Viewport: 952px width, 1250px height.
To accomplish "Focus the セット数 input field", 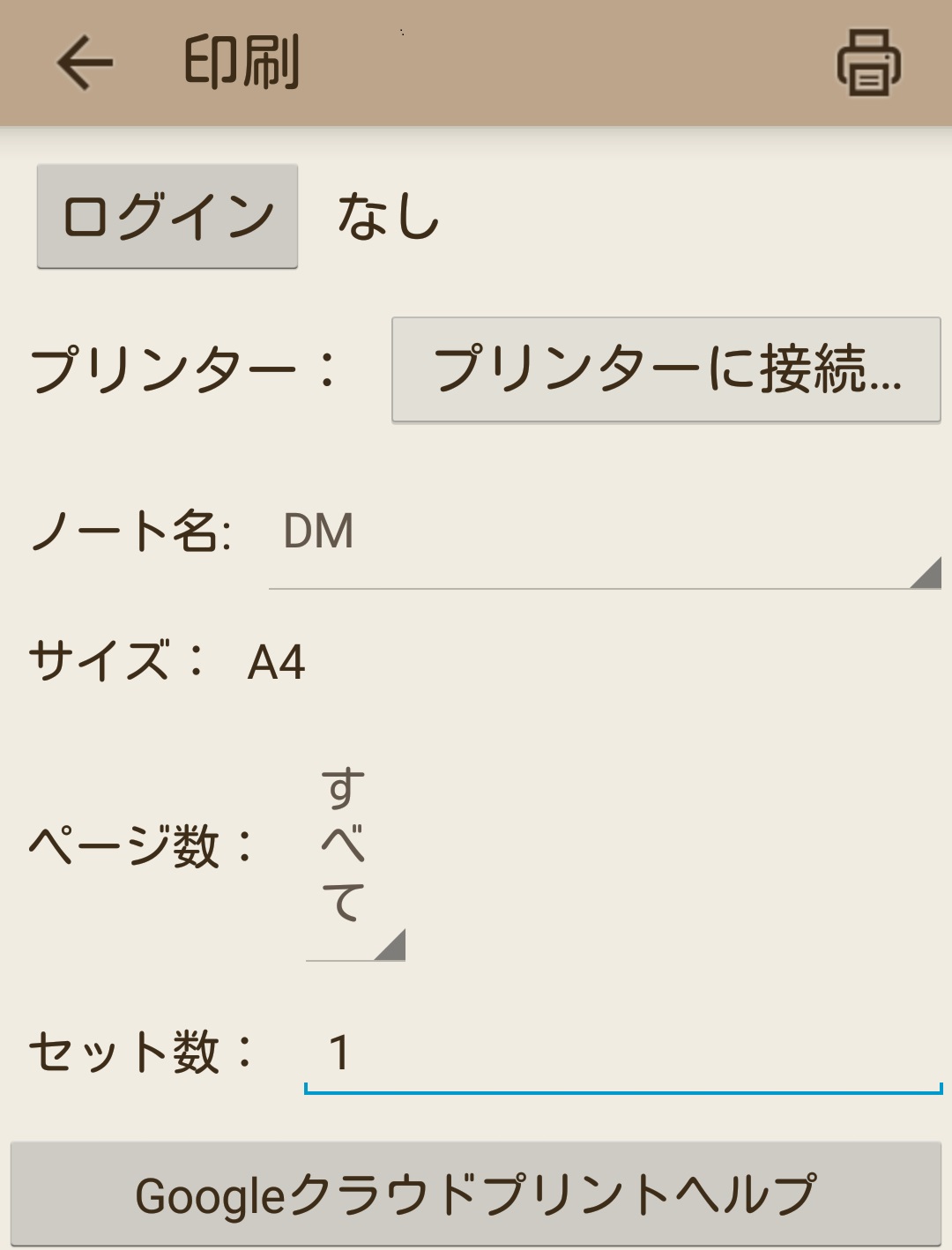I will 621,1053.
